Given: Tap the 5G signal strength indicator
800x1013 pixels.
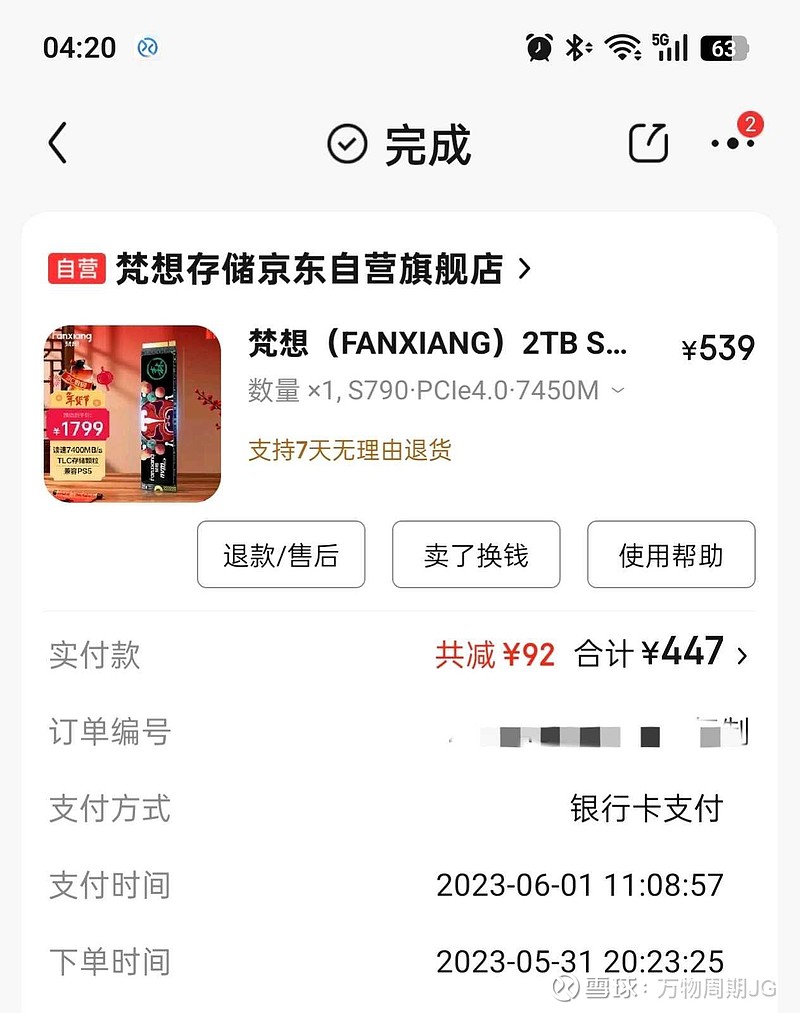Looking at the screenshot, I should pyautogui.click(x=672, y=44).
